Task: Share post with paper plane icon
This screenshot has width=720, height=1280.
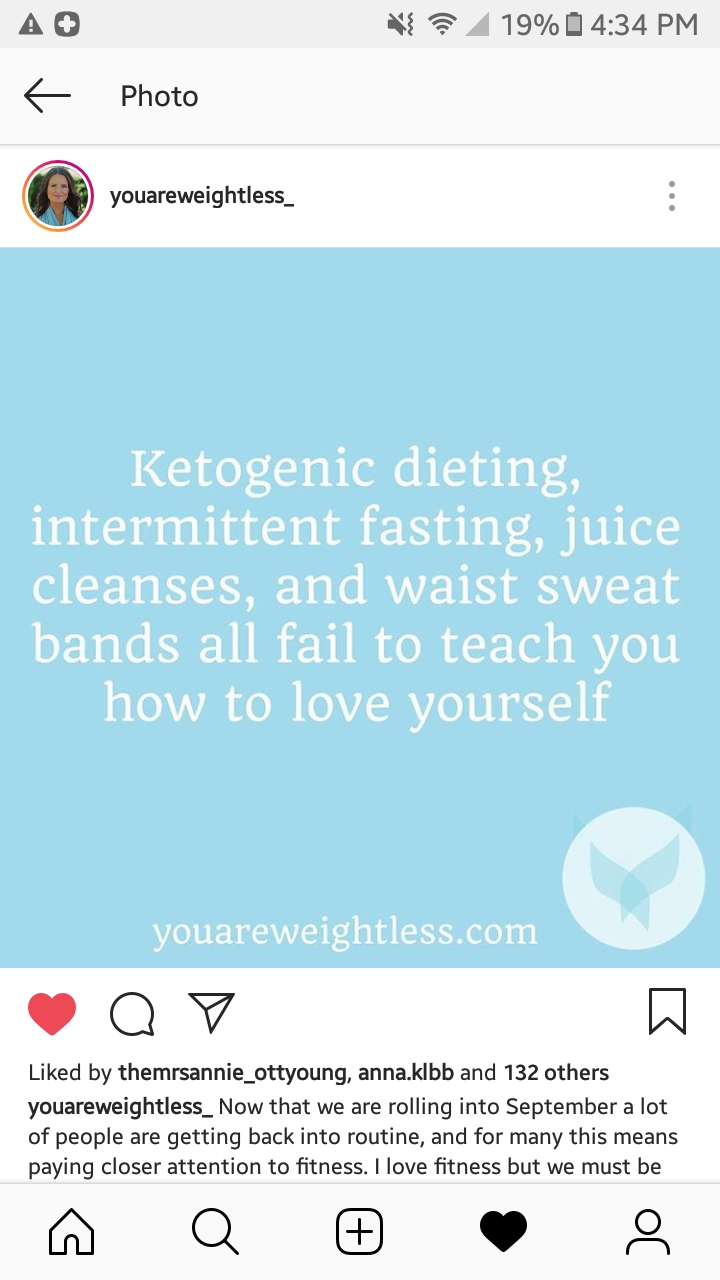Action: (211, 1012)
